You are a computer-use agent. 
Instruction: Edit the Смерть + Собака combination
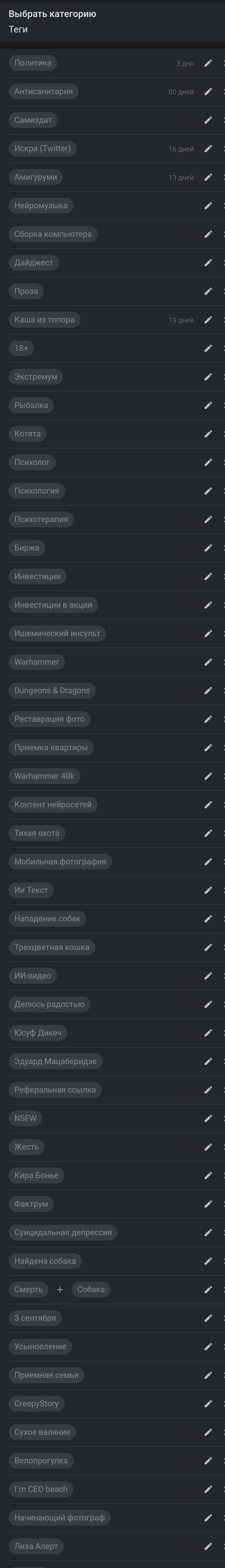pyautogui.click(x=208, y=1289)
